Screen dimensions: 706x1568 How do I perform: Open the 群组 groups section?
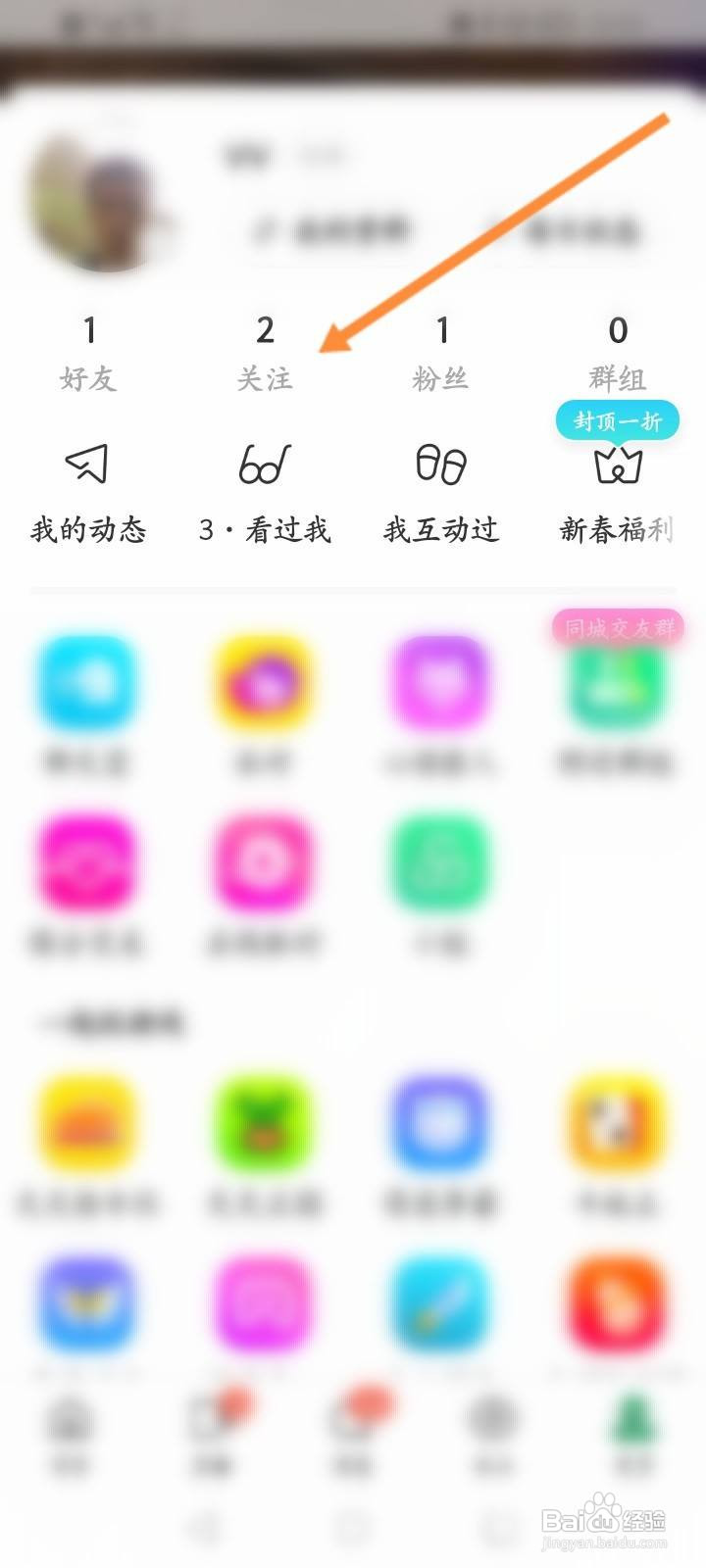tap(618, 353)
